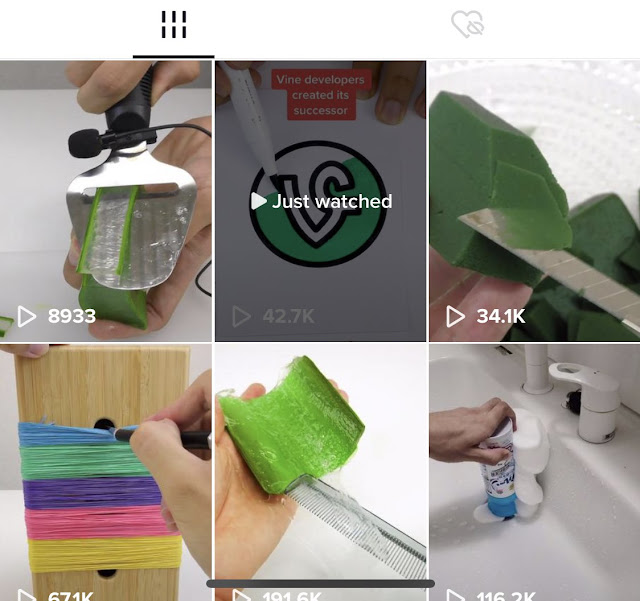Open the colorful thread wooden block video
Viewport: 640px width, 601px height.
pos(106,470)
